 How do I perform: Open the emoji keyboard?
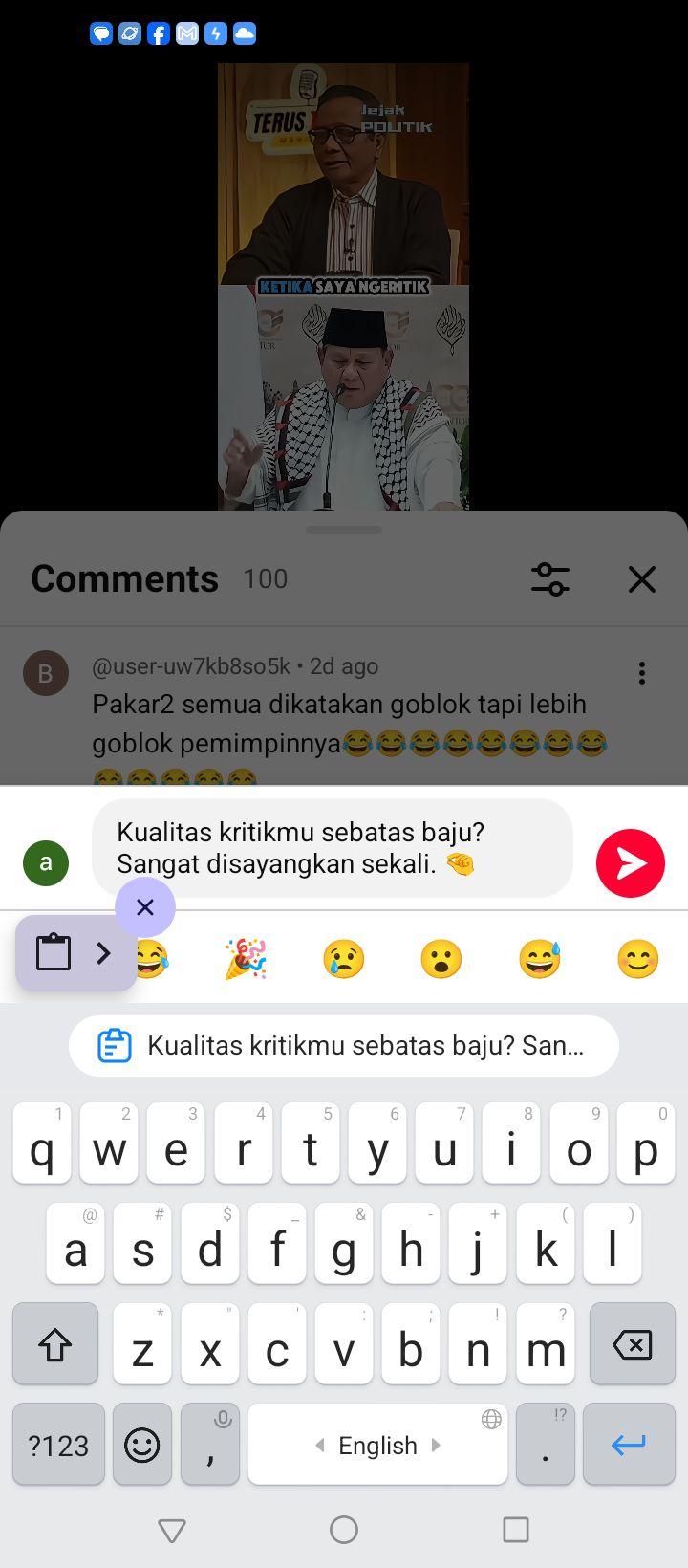[142, 1444]
